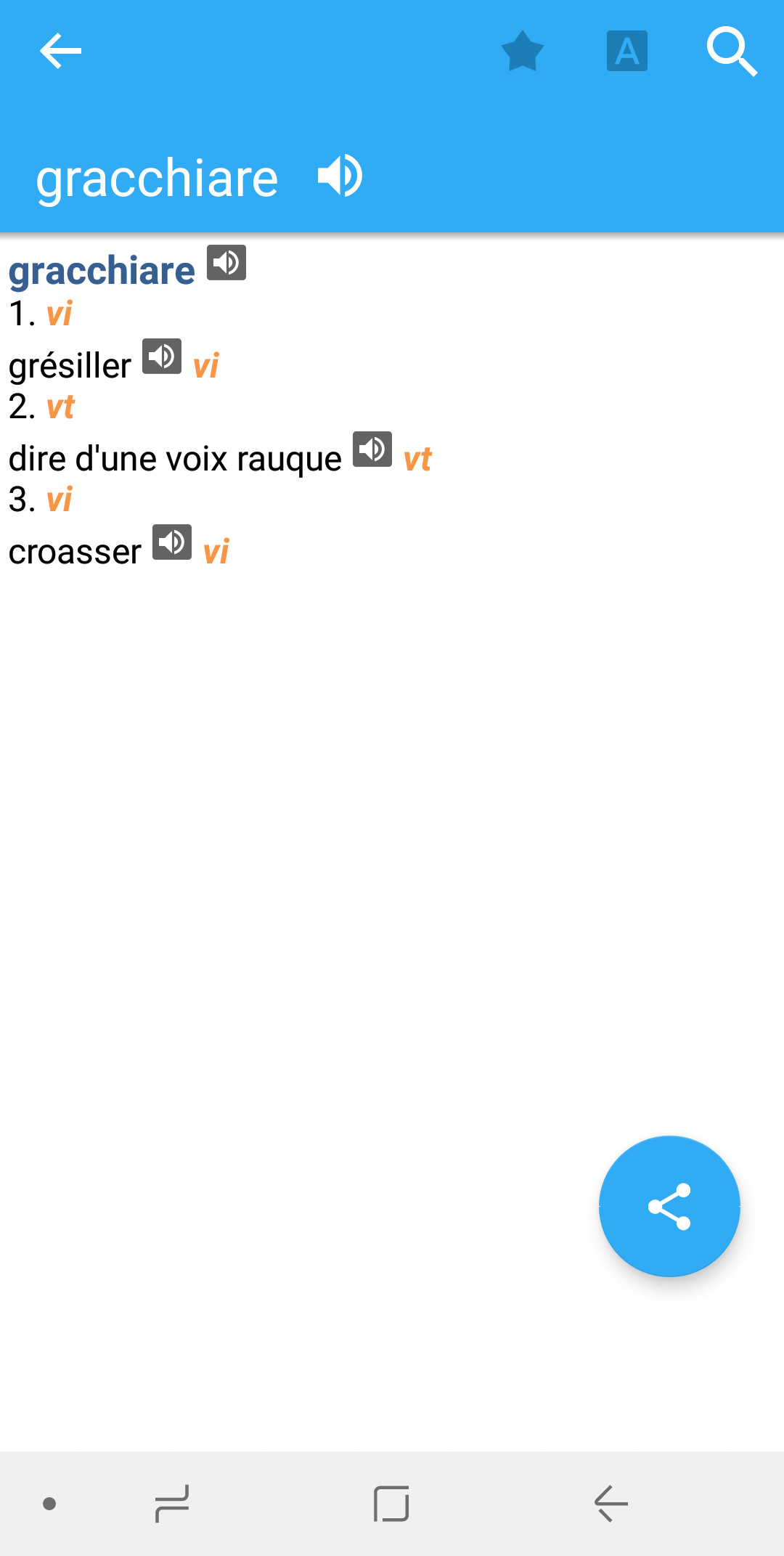Open the font size A icon
Screen dimensions: 784x1556
(627, 52)
